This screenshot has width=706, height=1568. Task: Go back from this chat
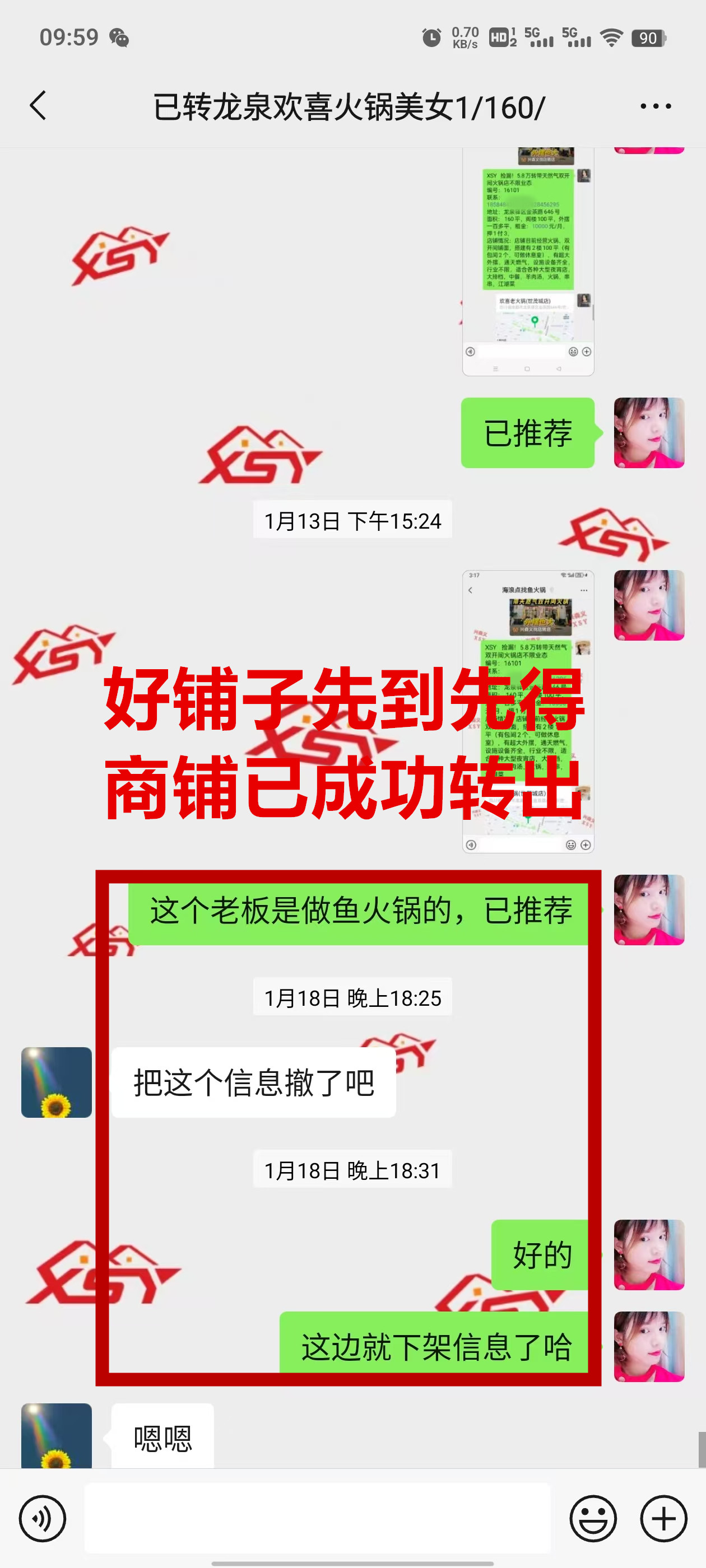click(38, 106)
